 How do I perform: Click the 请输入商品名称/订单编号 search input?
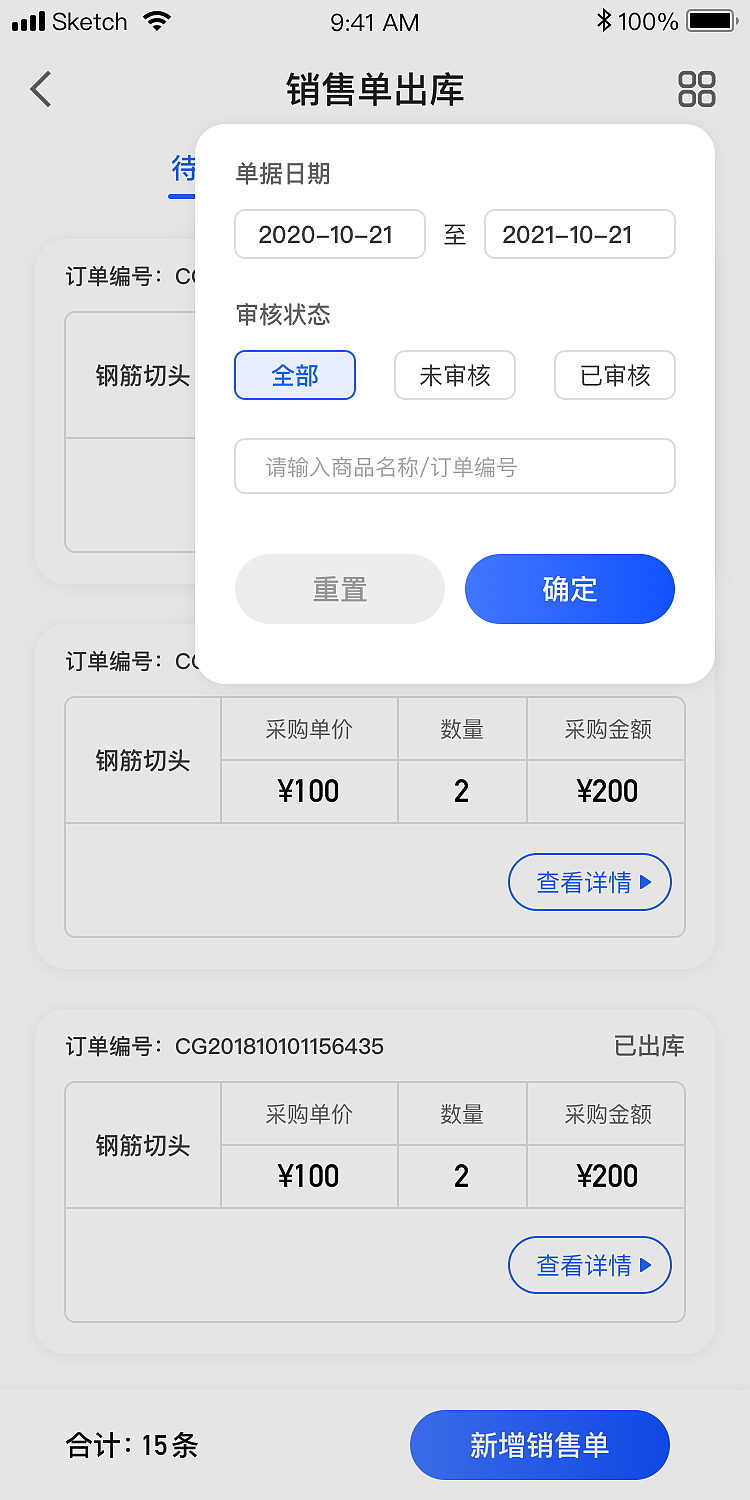coord(455,466)
